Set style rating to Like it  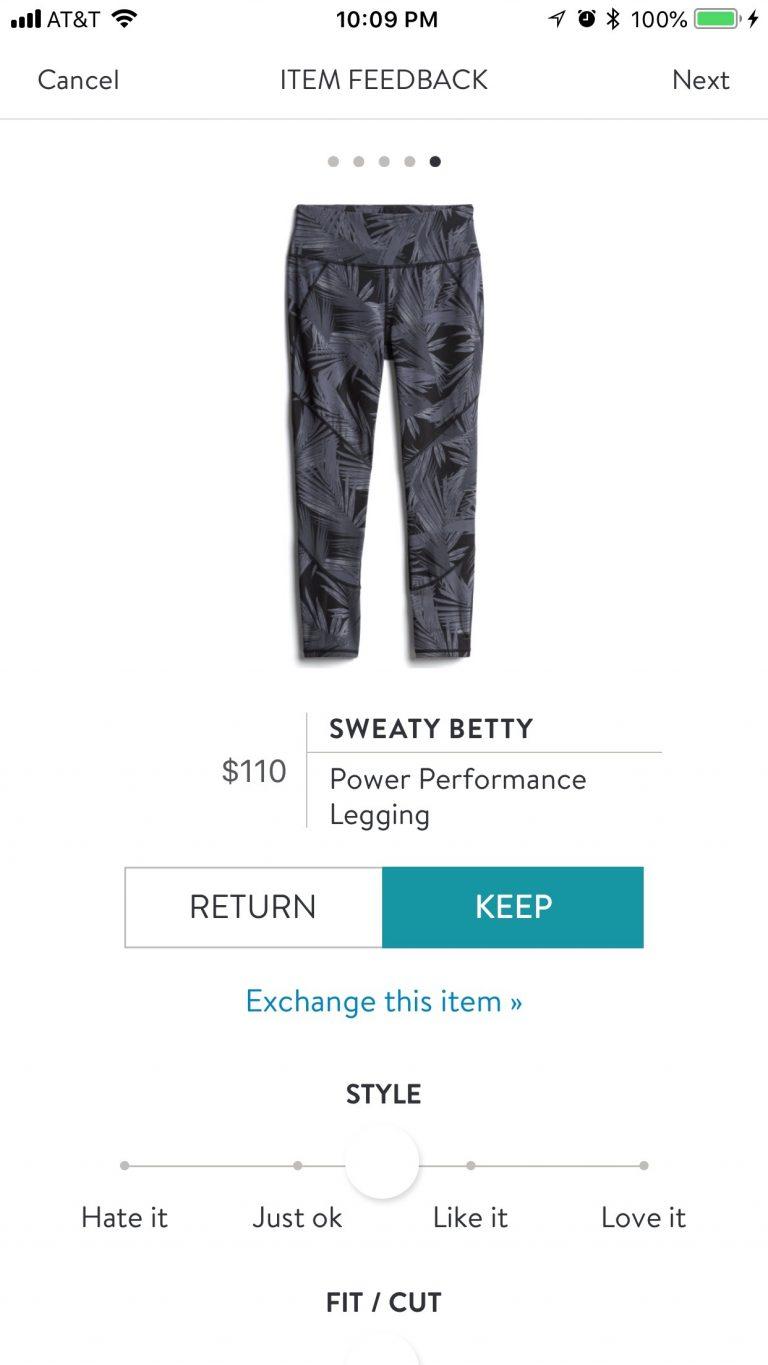[x=470, y=1166]
